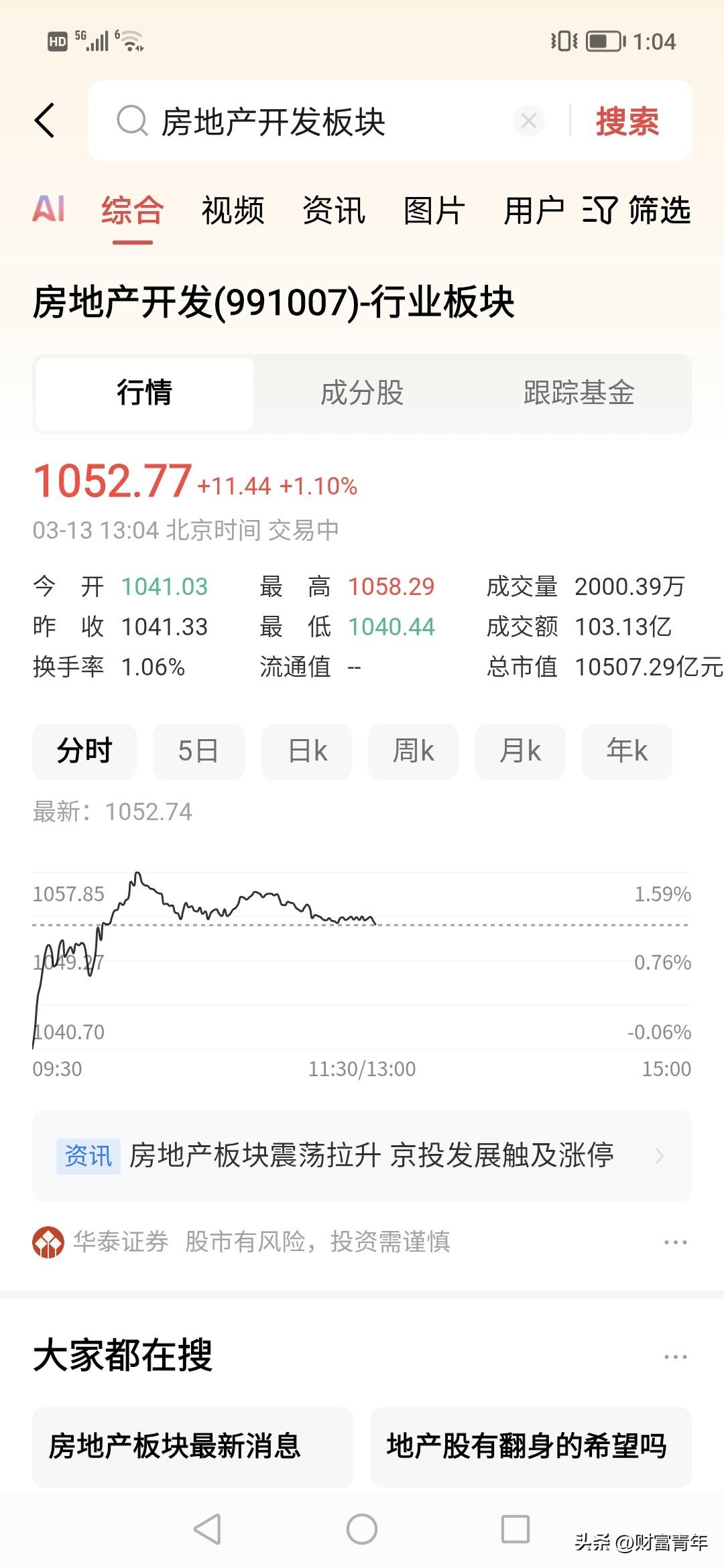View 成分股 constituent stocks
This screenshot has width=724, height=1568.
pos(362,393)
